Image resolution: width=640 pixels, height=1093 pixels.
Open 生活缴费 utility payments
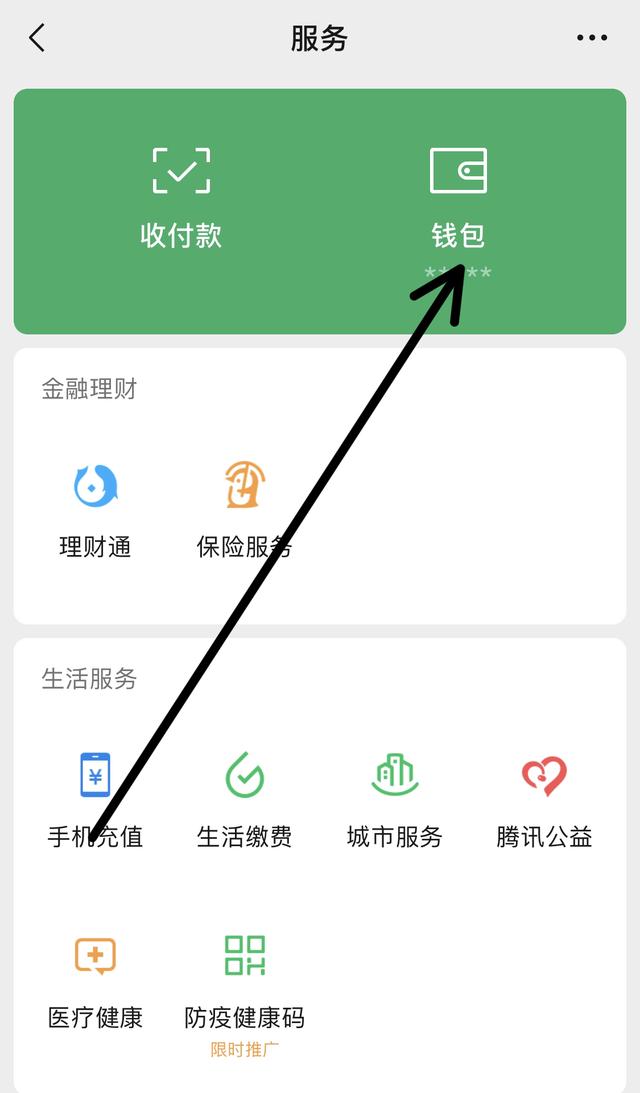(x=244, y=799)
